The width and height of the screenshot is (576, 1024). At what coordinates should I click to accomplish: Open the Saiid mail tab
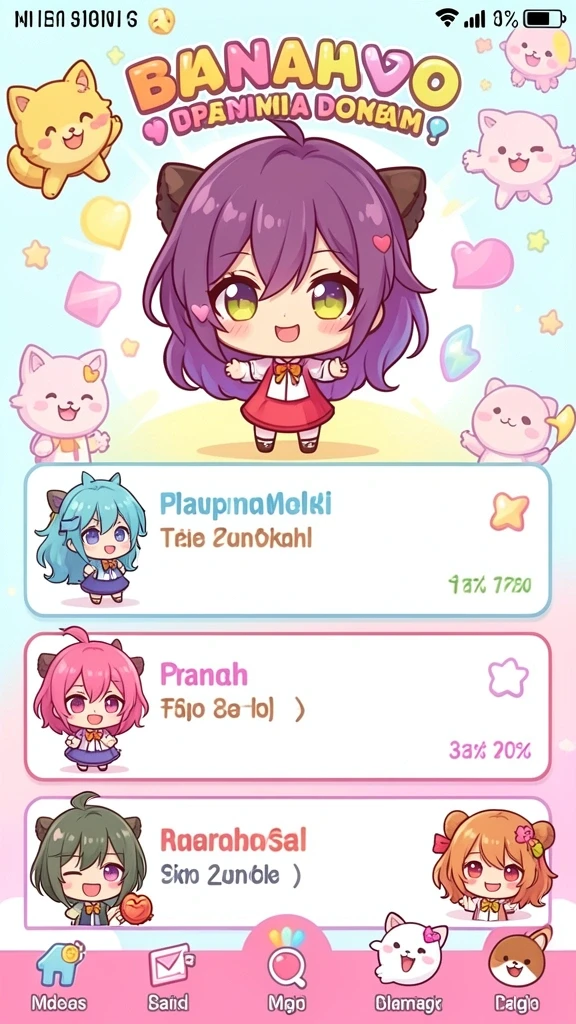pyautogui.click(x=168, y=978)
